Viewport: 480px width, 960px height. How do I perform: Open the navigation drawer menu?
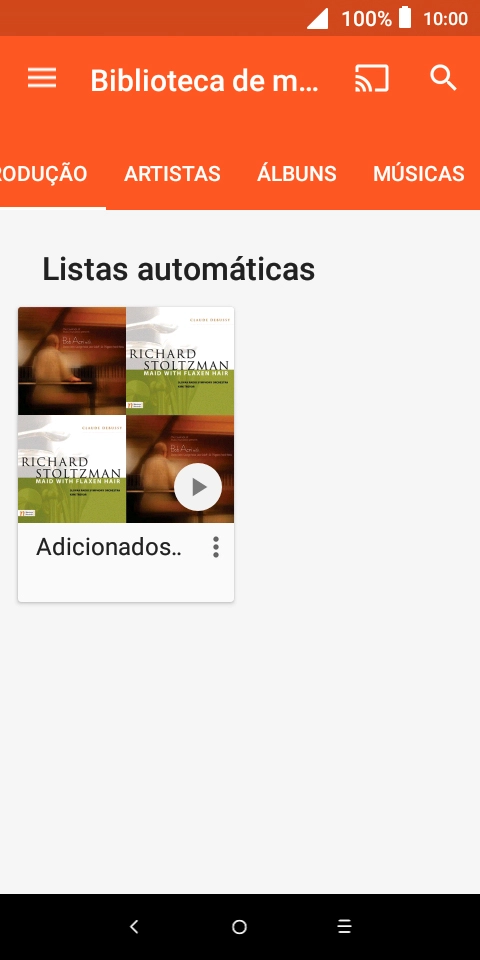pos(42,78)
